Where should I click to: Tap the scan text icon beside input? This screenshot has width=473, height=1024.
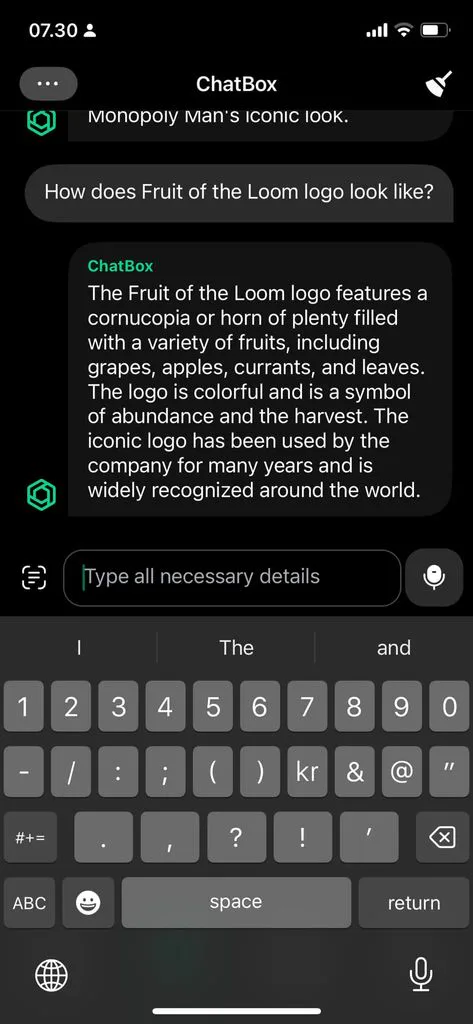tap(34, 577)
